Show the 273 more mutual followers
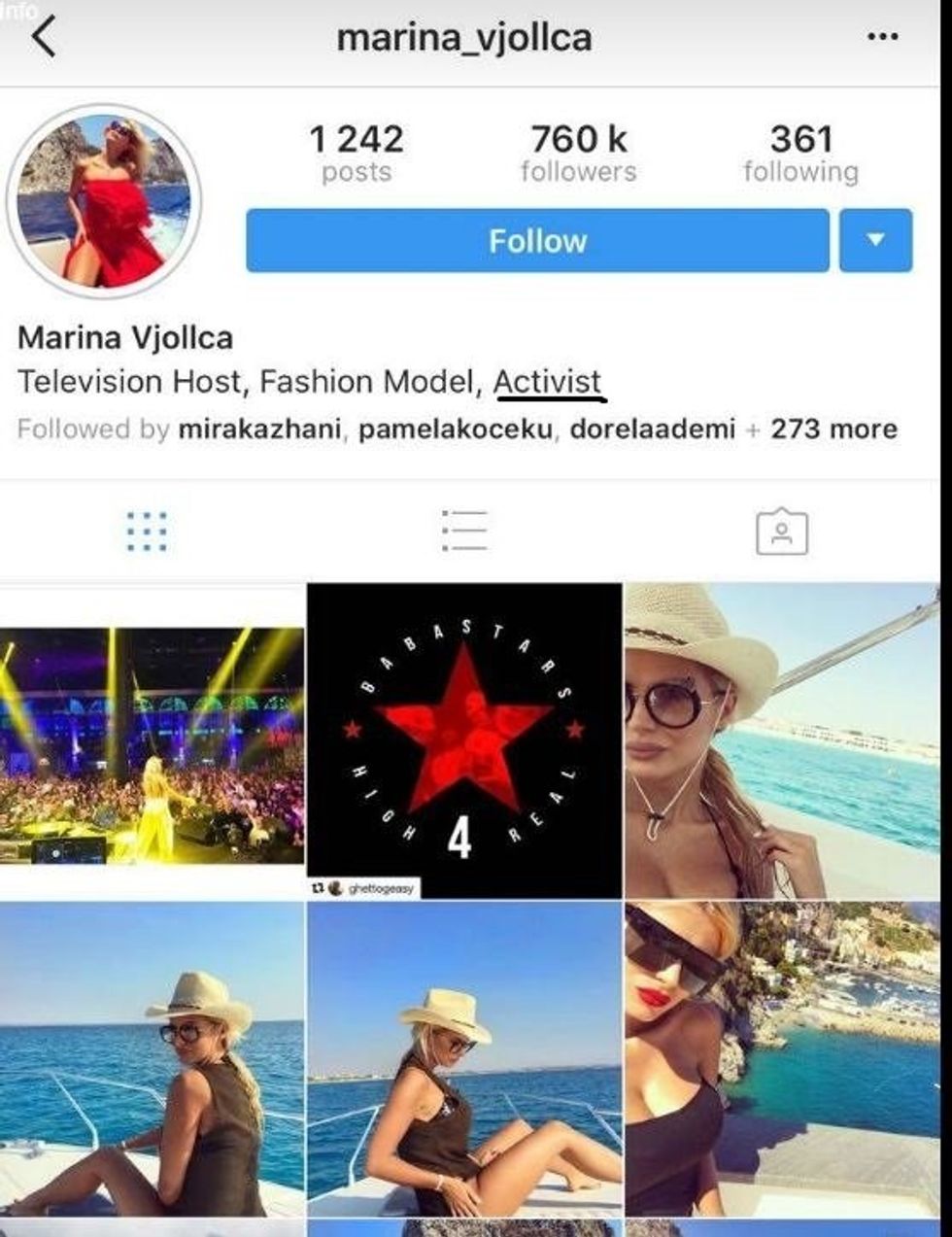 click(x=833, y=430)
